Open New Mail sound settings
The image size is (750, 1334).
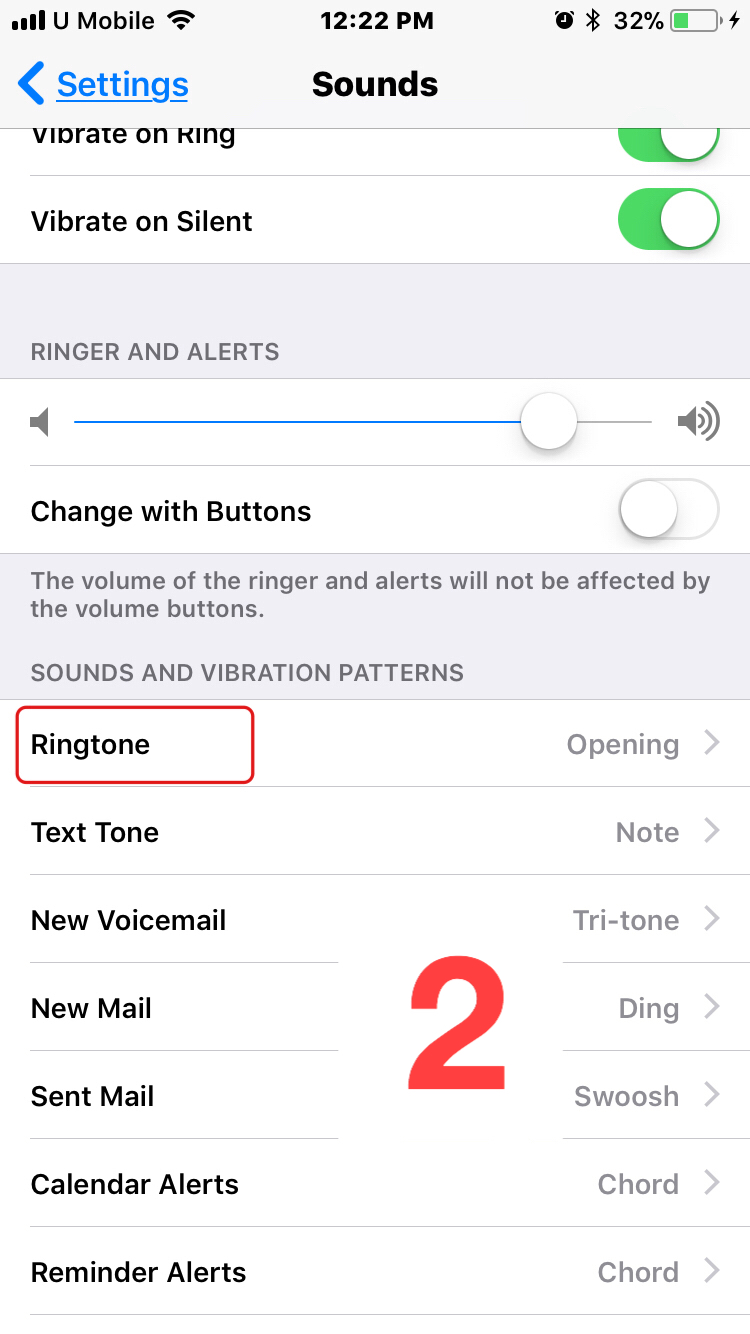375,1008
